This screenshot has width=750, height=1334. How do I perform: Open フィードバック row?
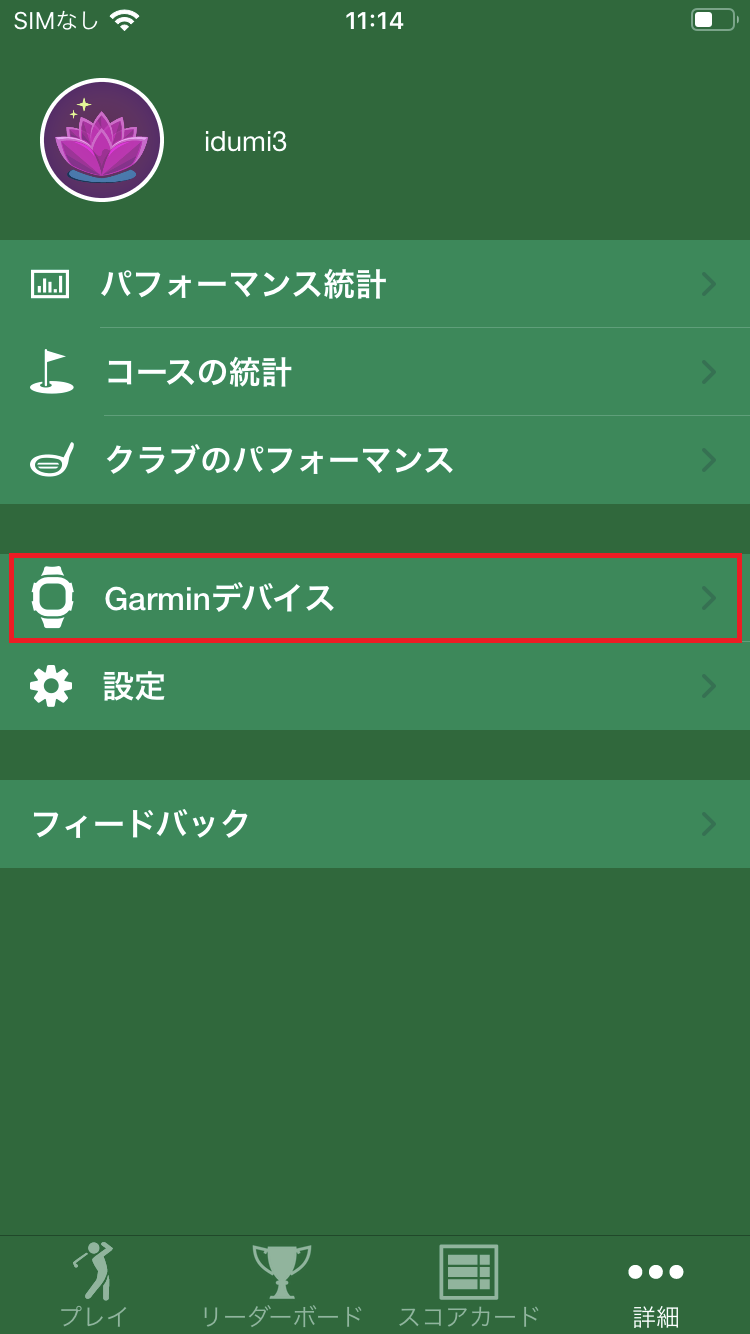click(375, 824)
